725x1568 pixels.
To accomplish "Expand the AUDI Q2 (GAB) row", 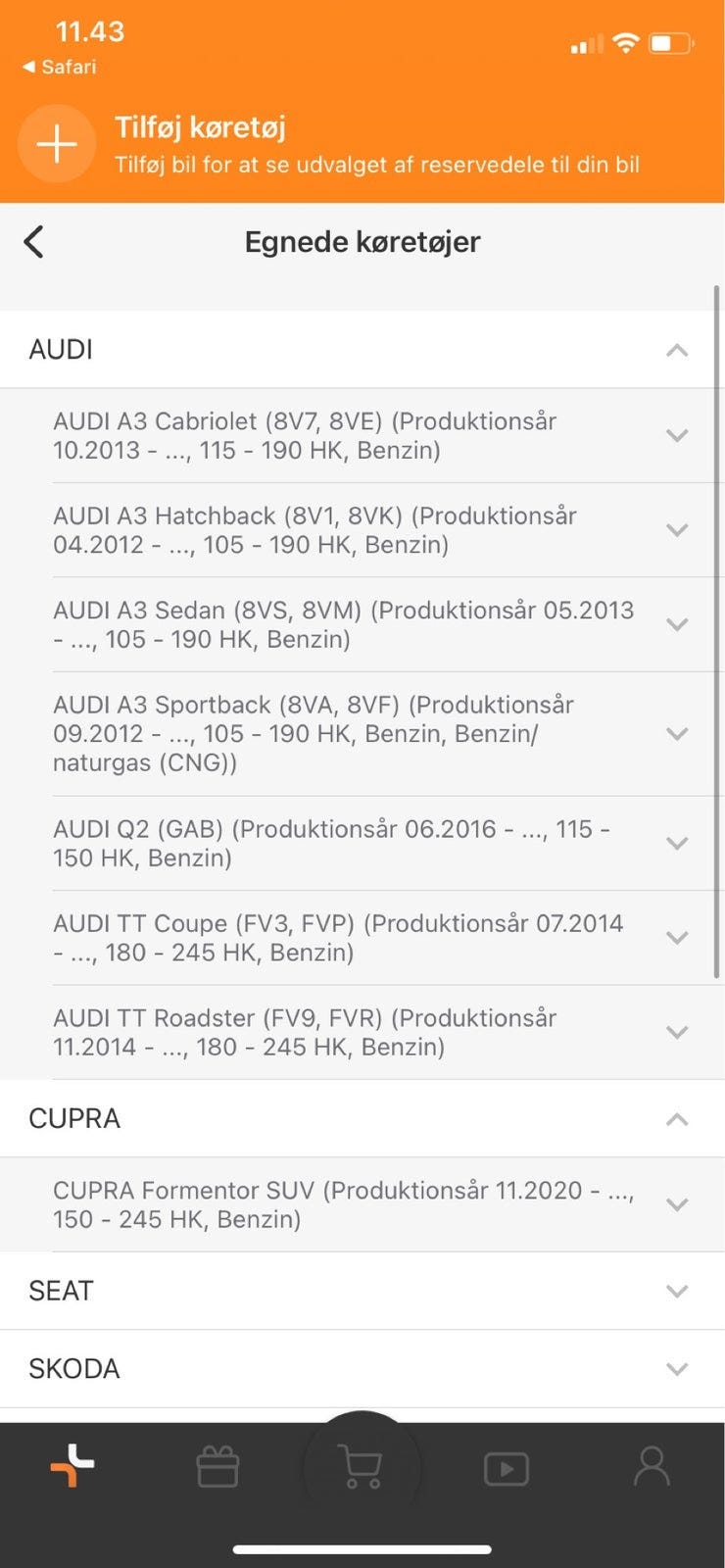I will tap(676, 843).
